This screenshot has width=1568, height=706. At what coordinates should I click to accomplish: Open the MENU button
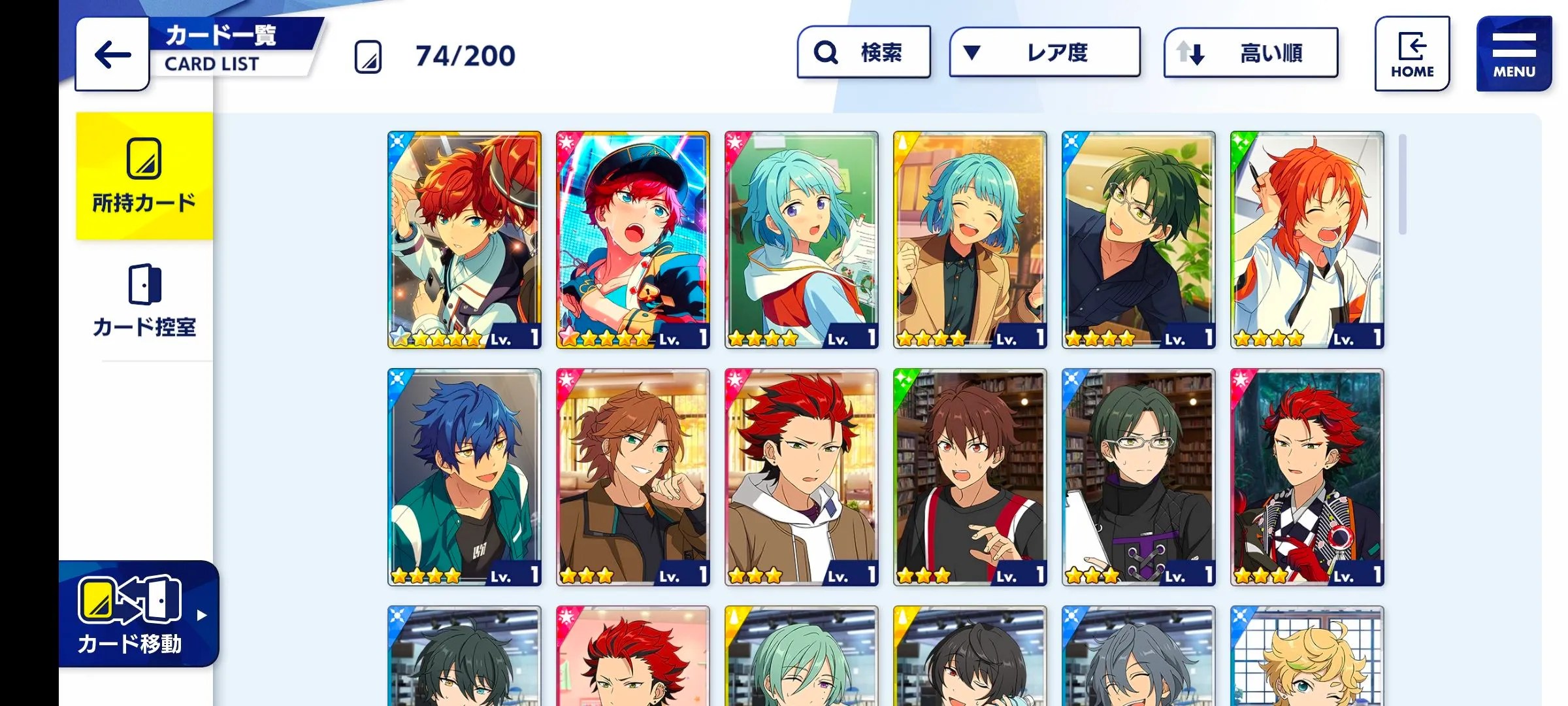tap(1513, 54)
